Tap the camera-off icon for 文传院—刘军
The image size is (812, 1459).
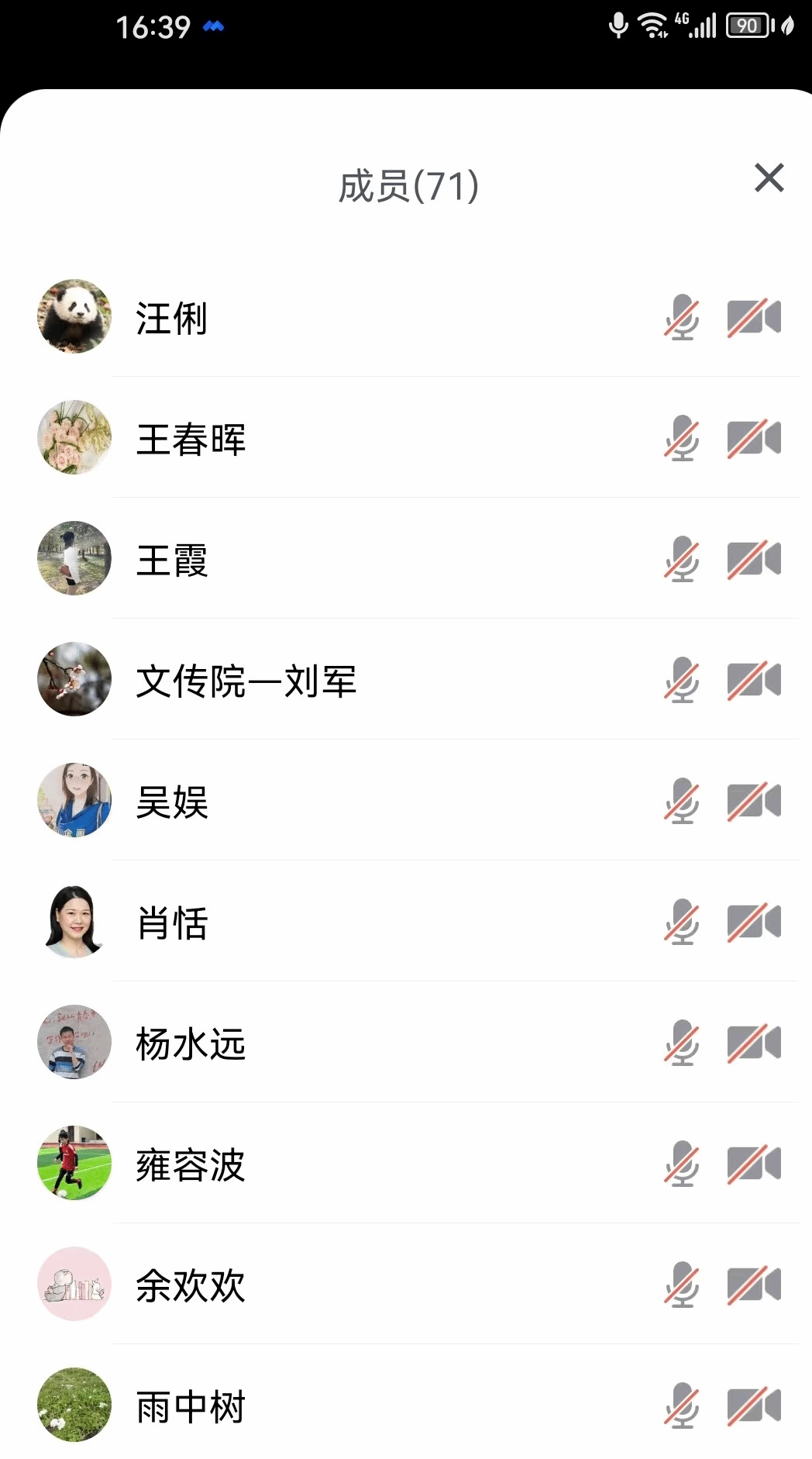[x=754, y=681]
